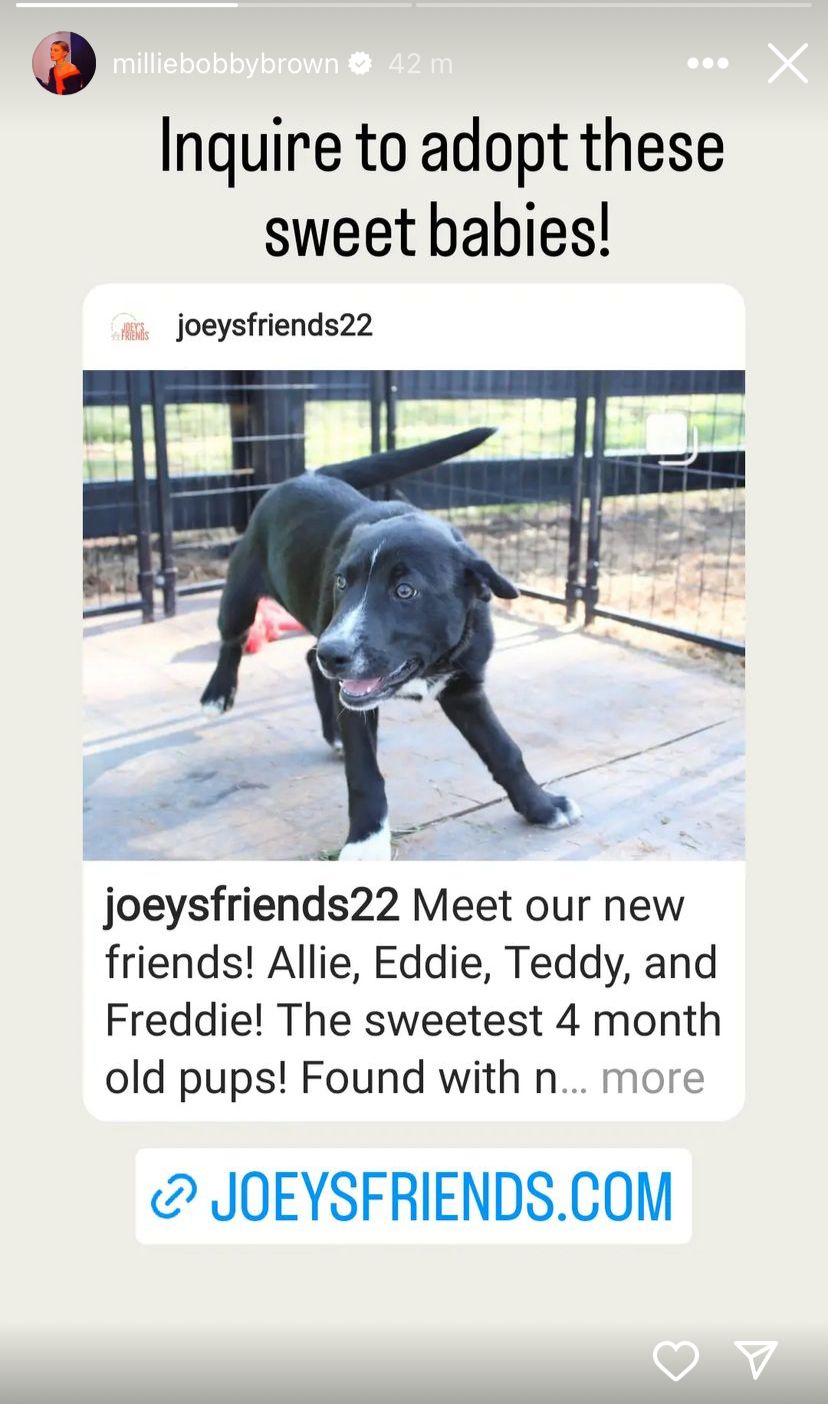Like this story with the heart
Image resolution: width=828 pixels, height=1404 pixels.
point(675,1360)
